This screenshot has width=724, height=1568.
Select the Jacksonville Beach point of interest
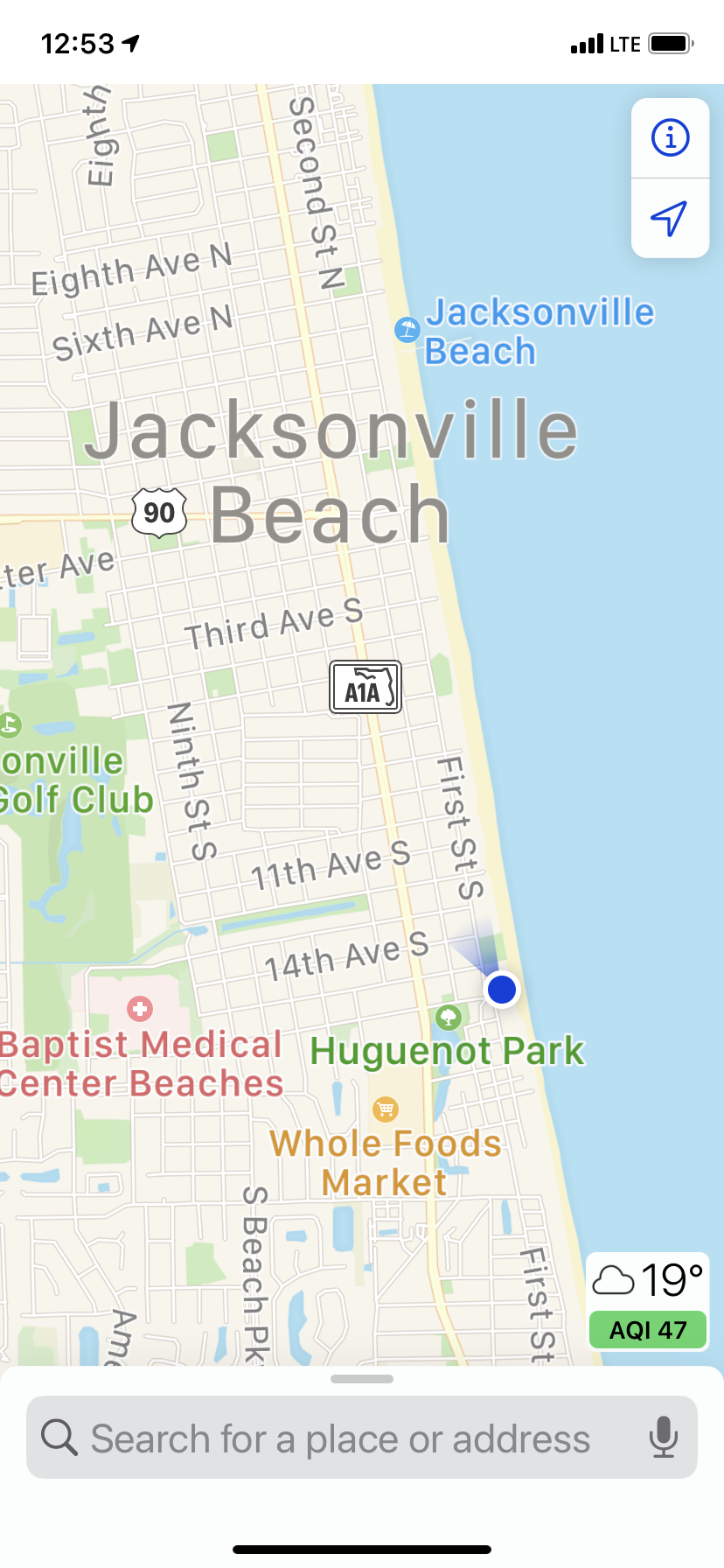tap(407, 330)
